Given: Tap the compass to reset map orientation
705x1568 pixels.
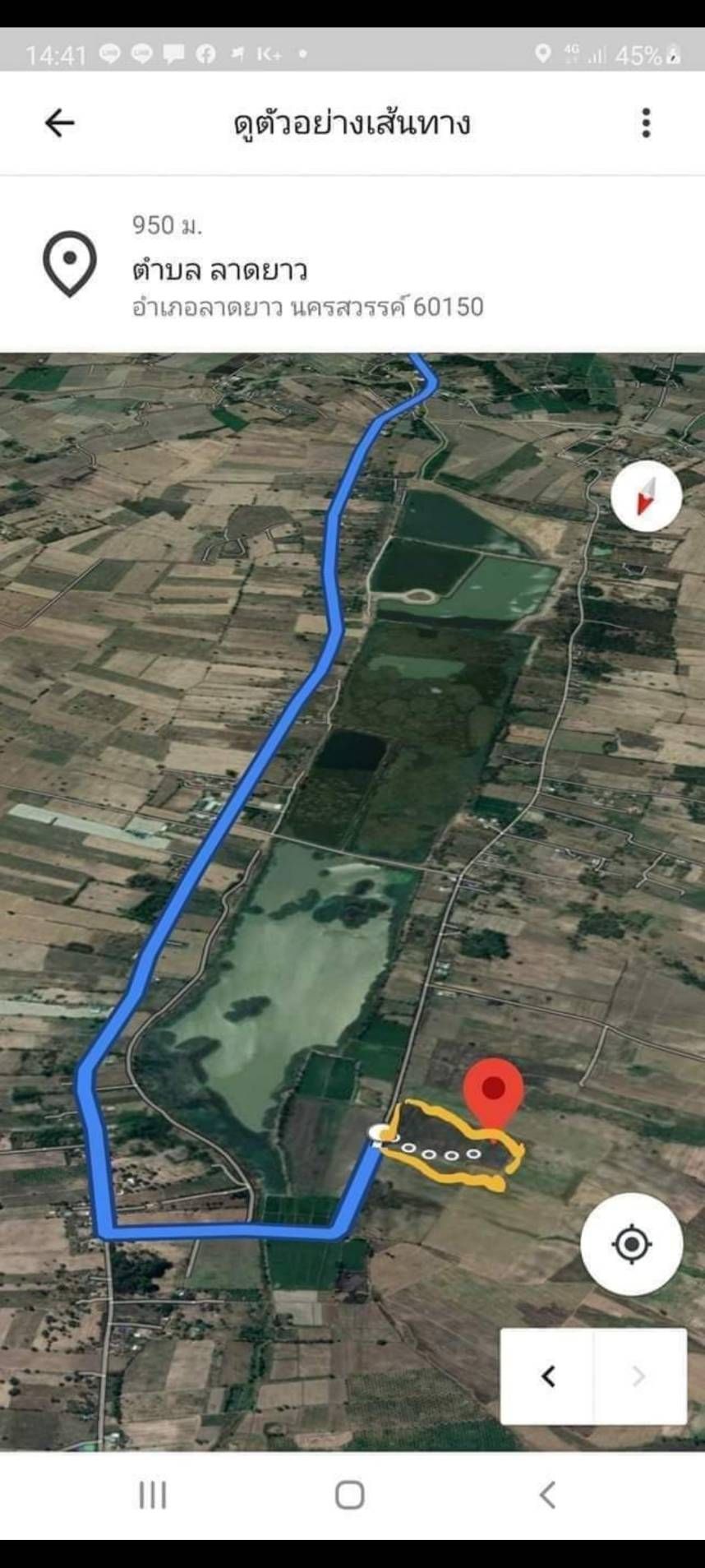Looking at the screenshot, I should 647,497.
